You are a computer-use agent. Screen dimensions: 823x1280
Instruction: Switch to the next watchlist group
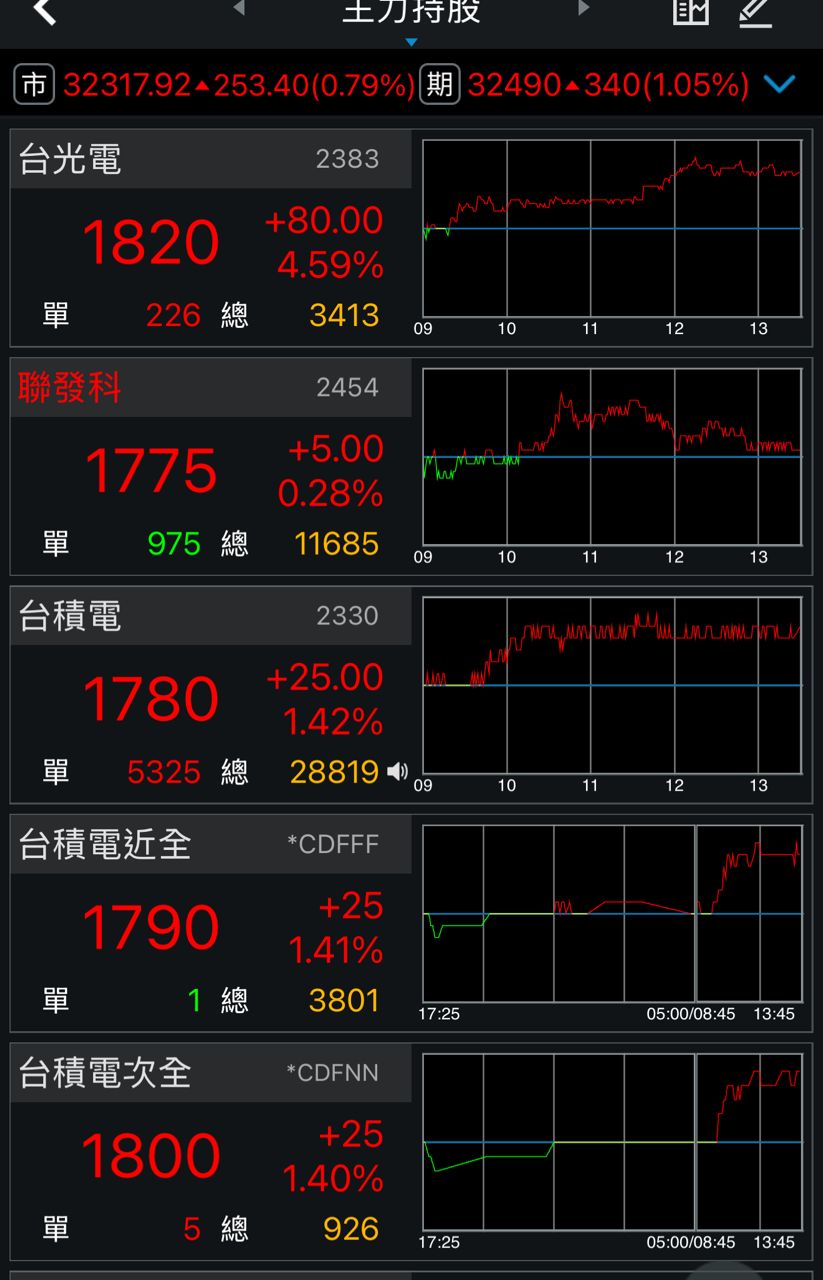(584, 9)
